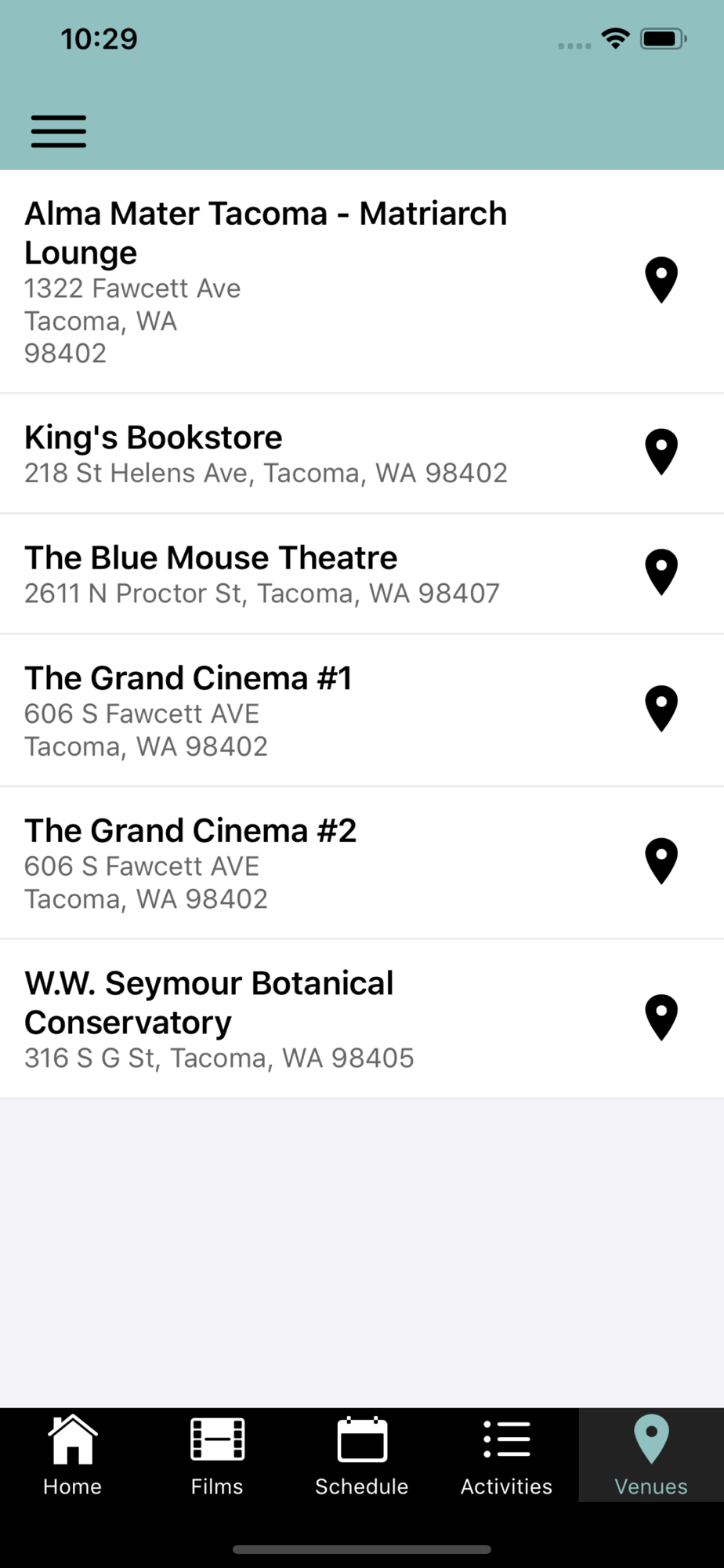The height and width of the screenshot is (1568, 724).
Task: Tap the map pin for The Blue Mouse Theatre
Action: coord(661,572)
